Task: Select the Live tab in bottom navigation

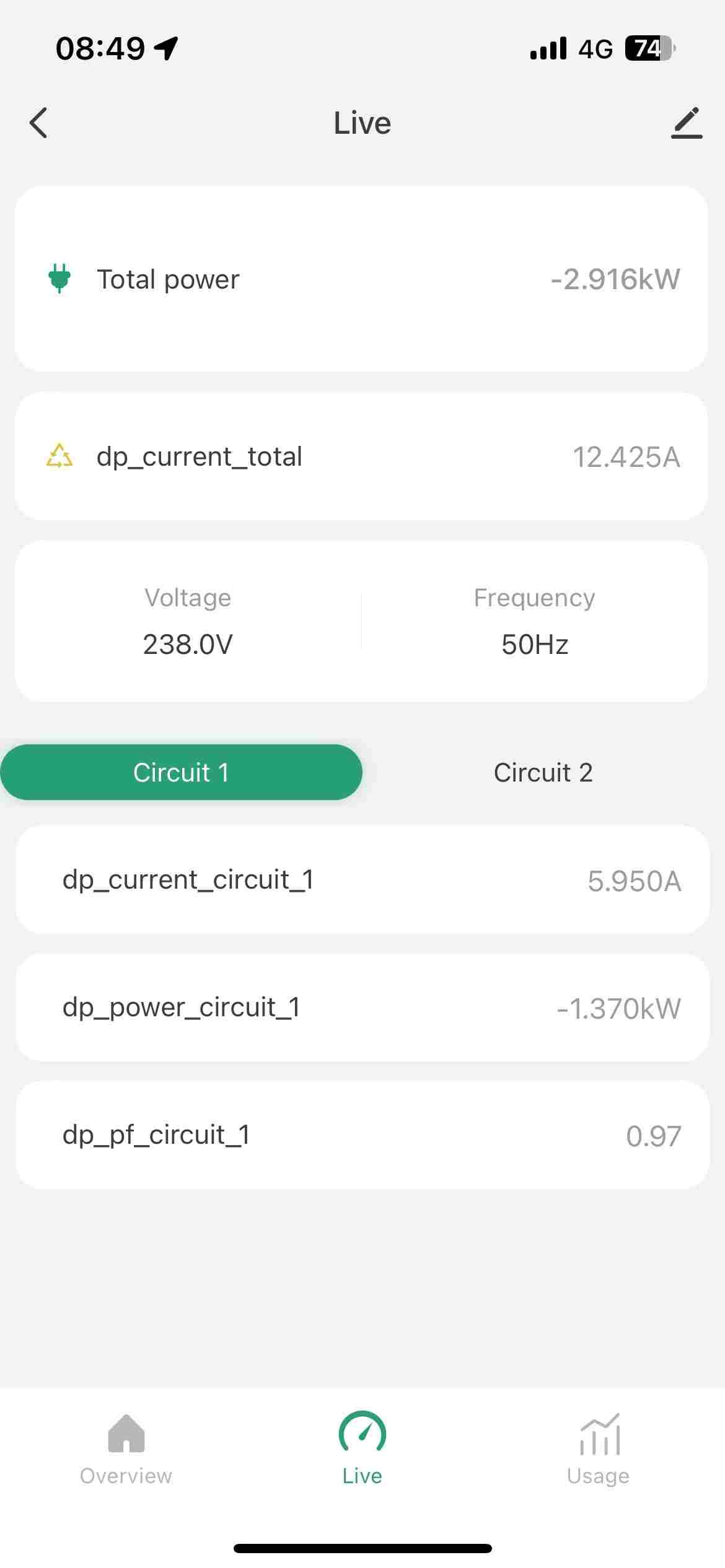Action: 362,1449
